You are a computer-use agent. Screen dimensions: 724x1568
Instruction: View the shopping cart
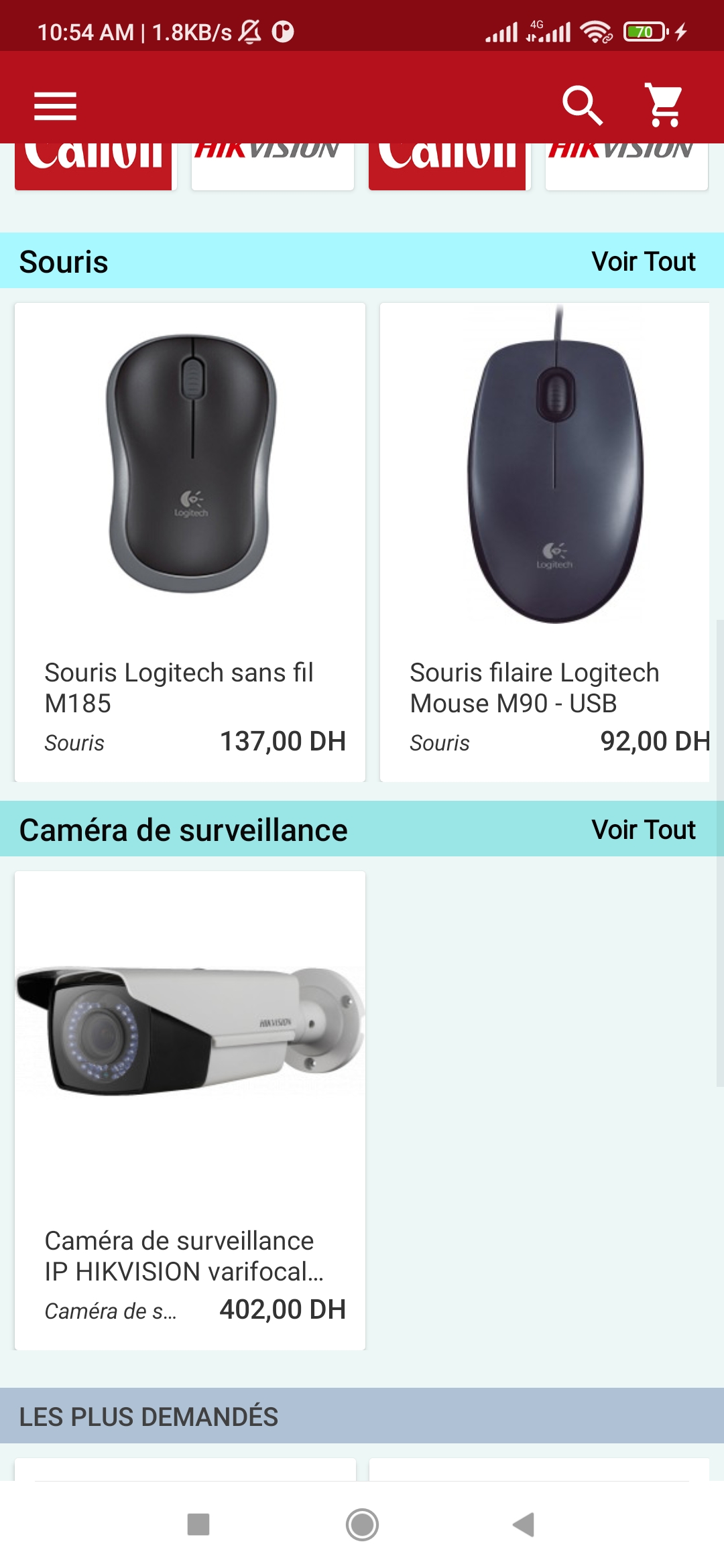(664, 105)
